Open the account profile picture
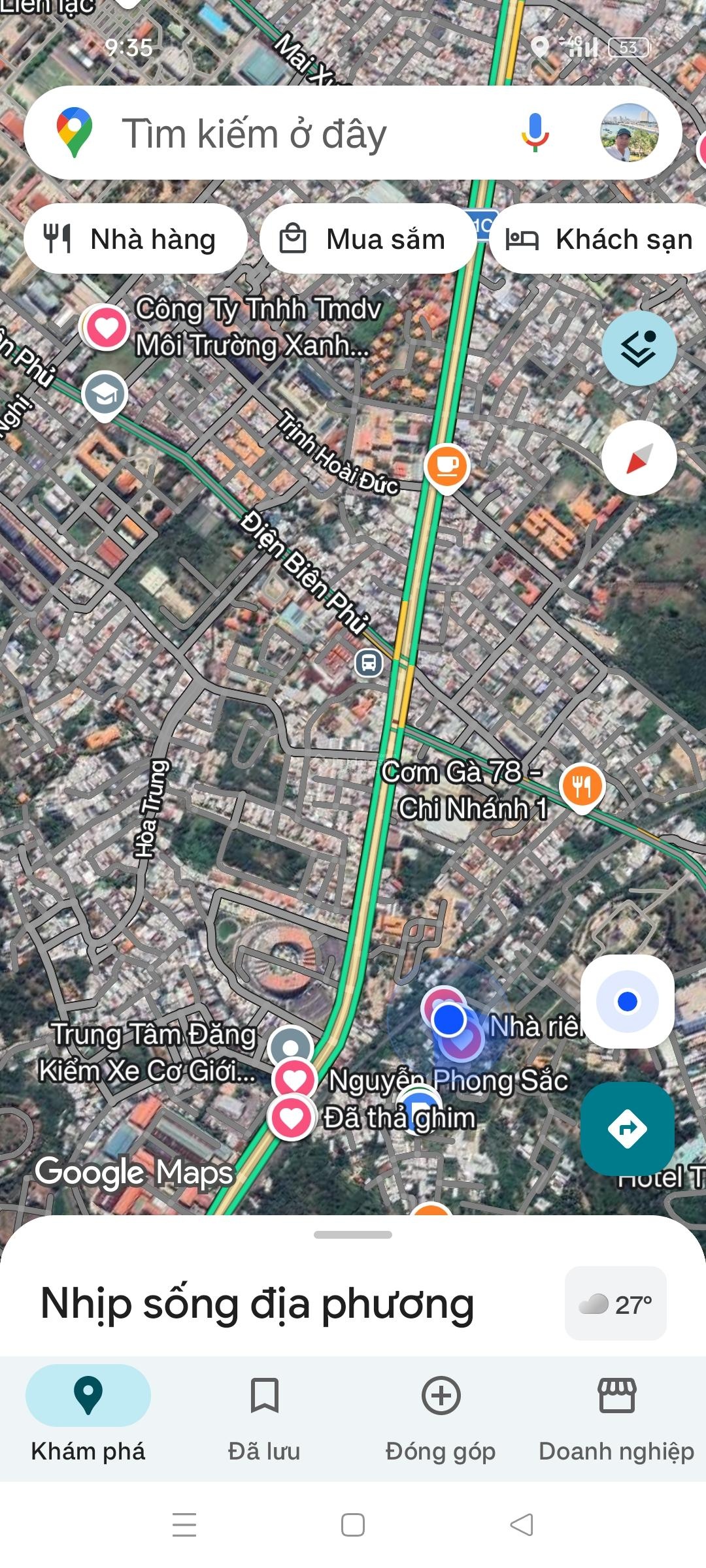The width and height of the screenshot is (706, 1568). coord(629,133)
